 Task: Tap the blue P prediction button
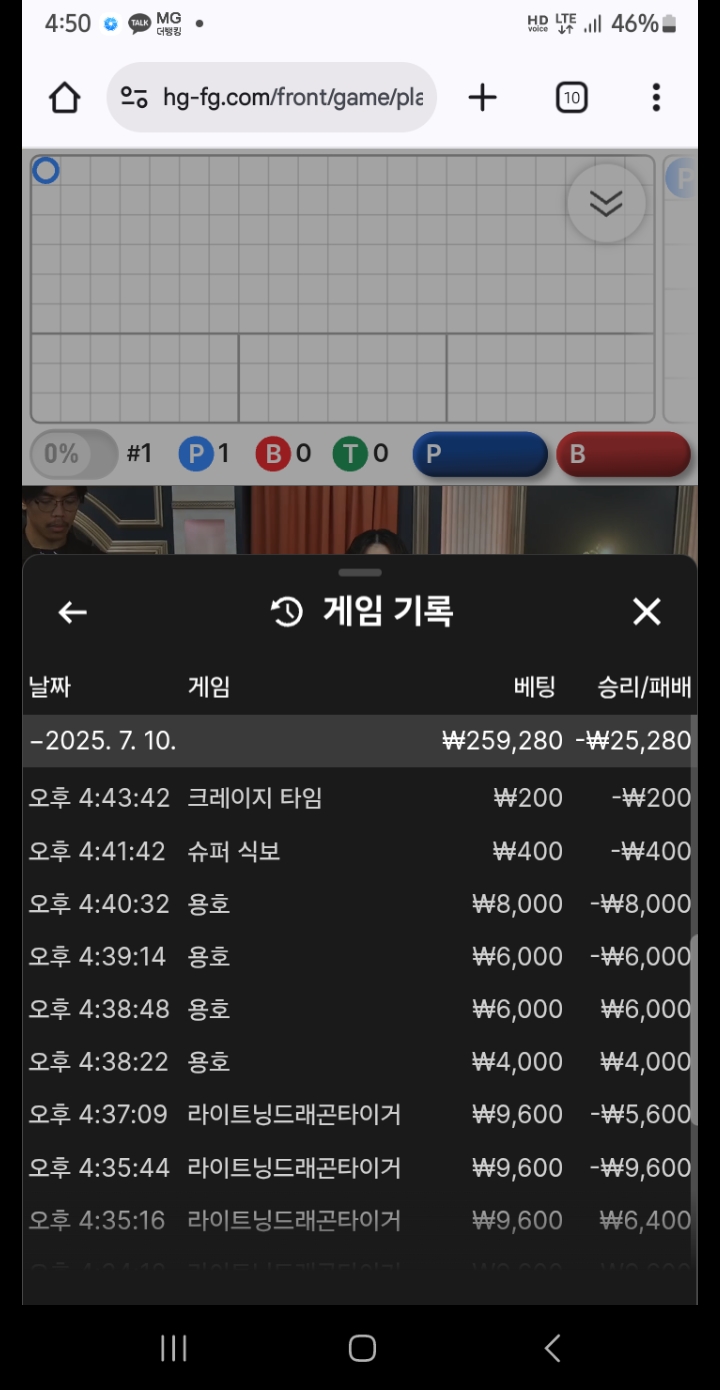click(480, 454)
